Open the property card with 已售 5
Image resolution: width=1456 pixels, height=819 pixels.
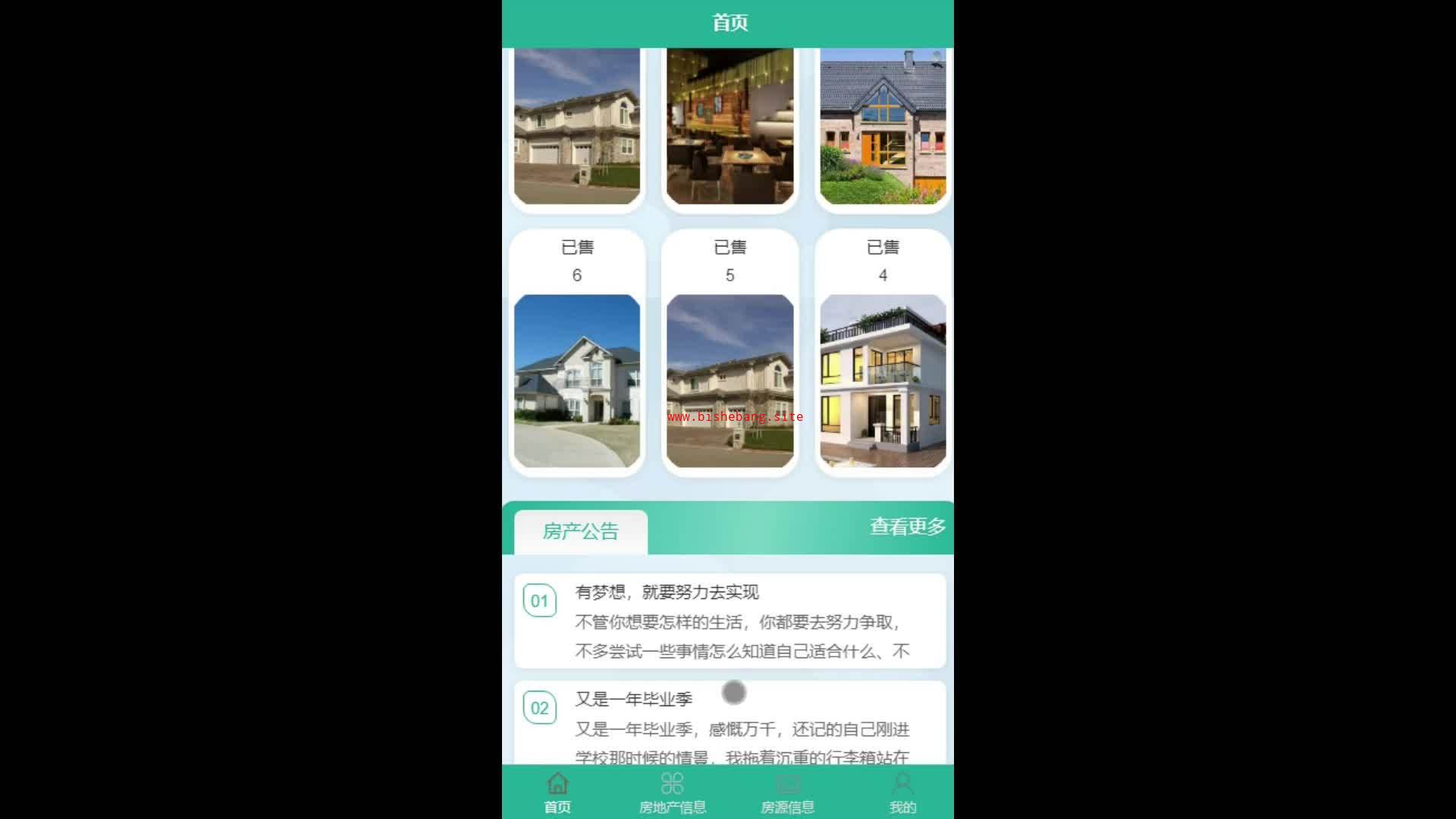pyautogui.click(x=730, y=353)
